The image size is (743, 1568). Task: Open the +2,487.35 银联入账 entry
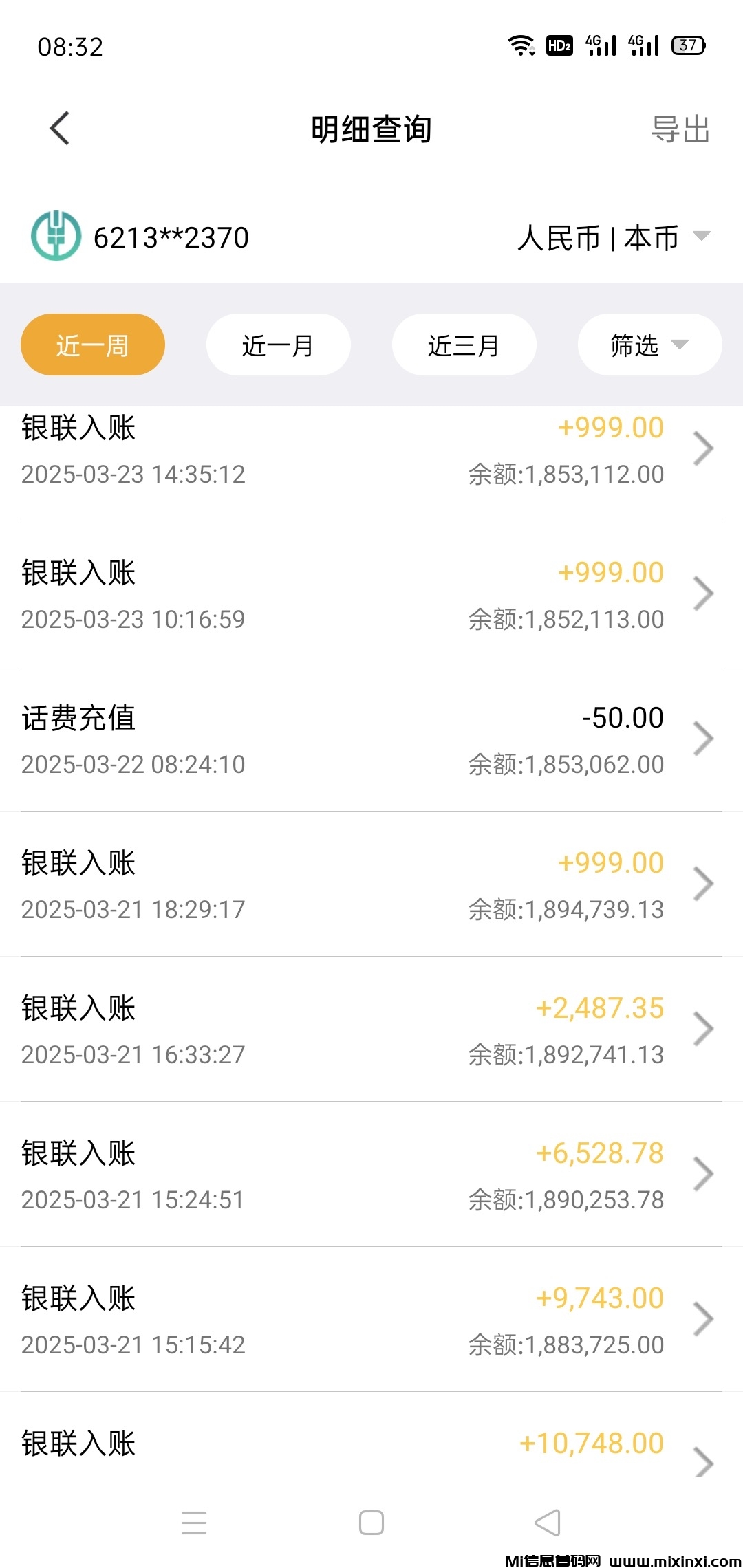tap(371, 1030)
